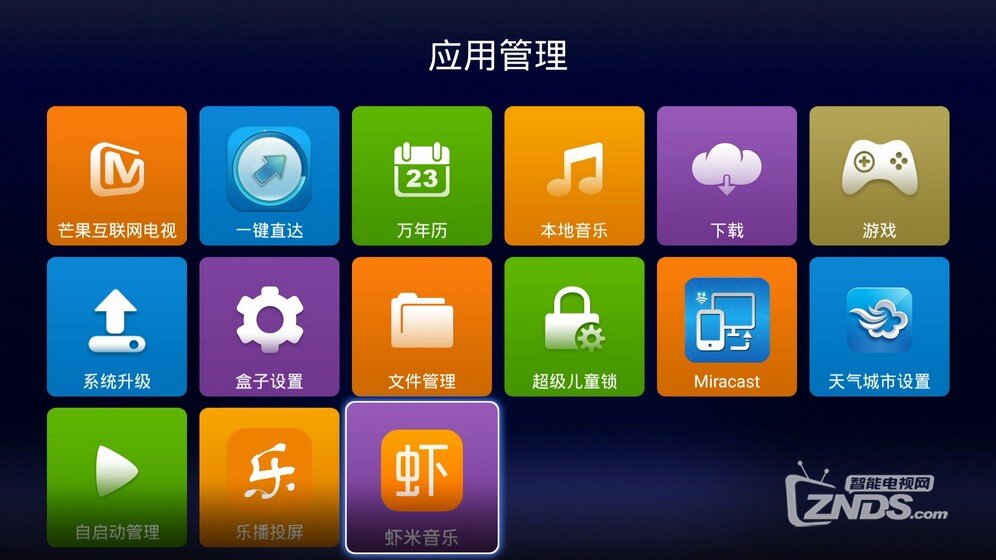Open 系统升级 system upgrade

pos(117,326)
